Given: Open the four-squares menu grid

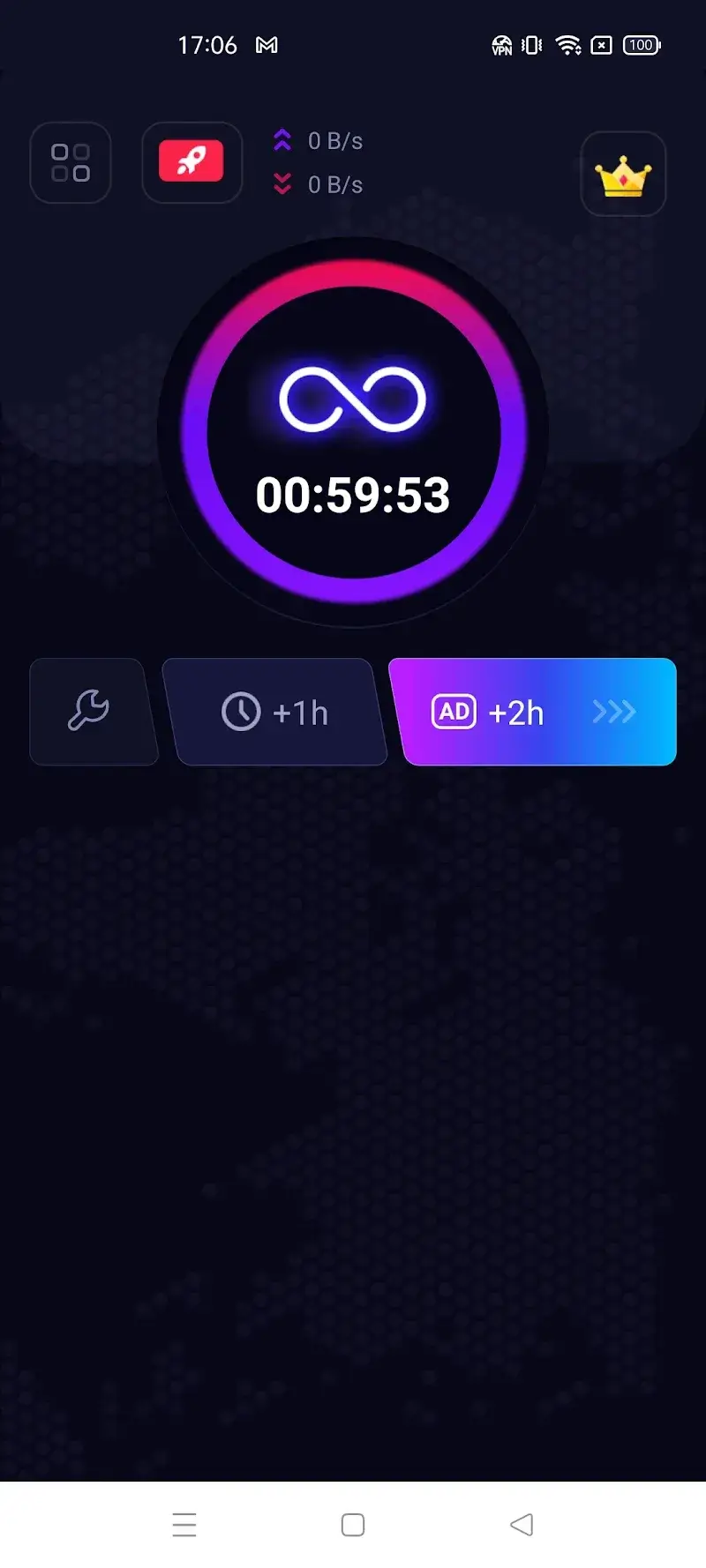Looking at the screenshot, I should point(71,163).
